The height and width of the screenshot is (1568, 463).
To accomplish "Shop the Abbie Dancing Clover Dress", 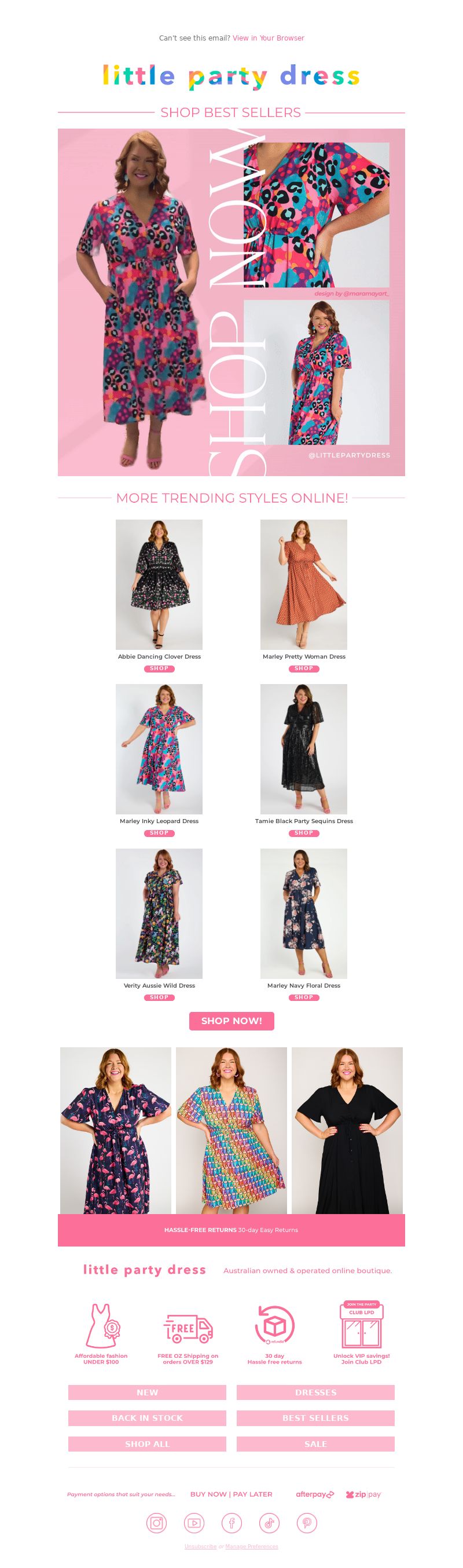I will [159, 668].
